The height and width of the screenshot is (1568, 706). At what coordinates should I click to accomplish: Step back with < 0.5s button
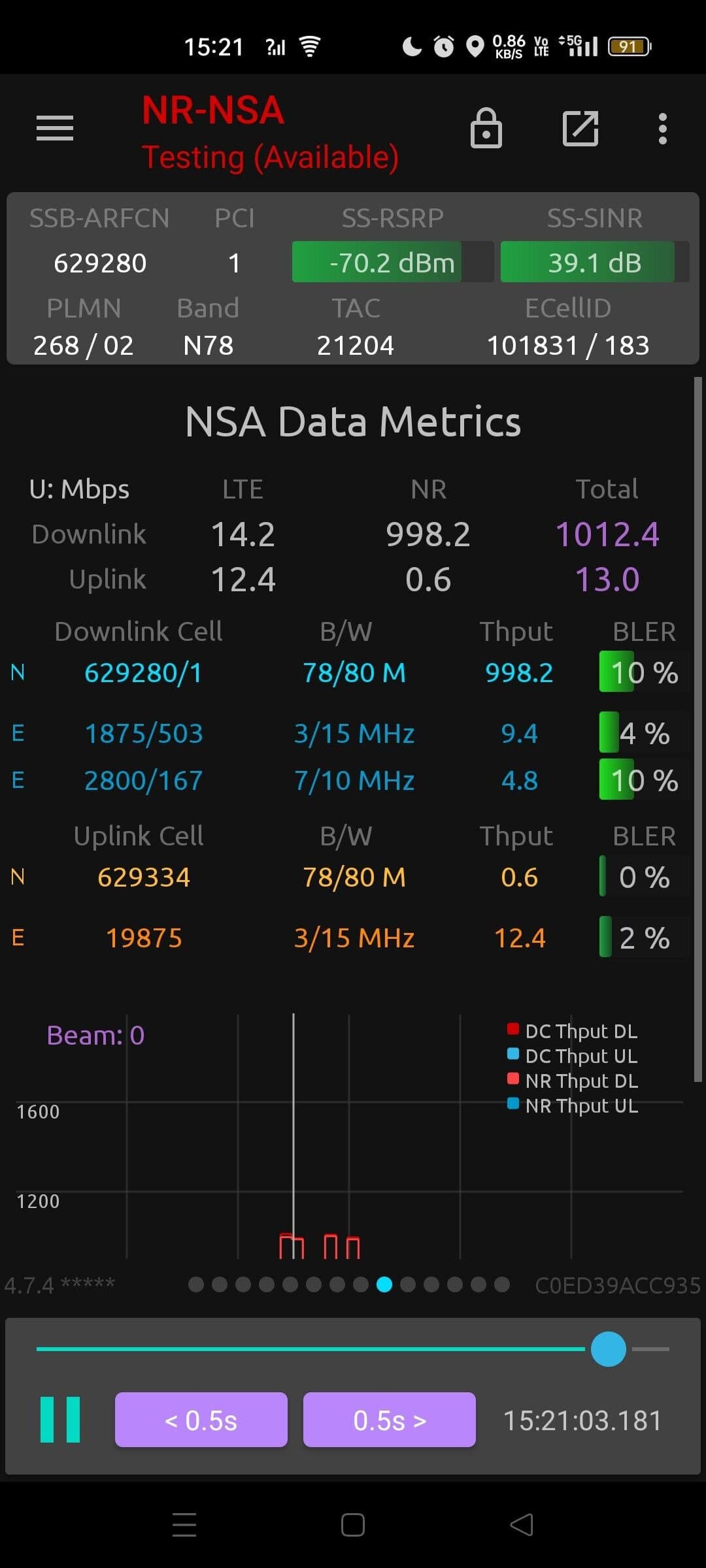point(201,1420)
